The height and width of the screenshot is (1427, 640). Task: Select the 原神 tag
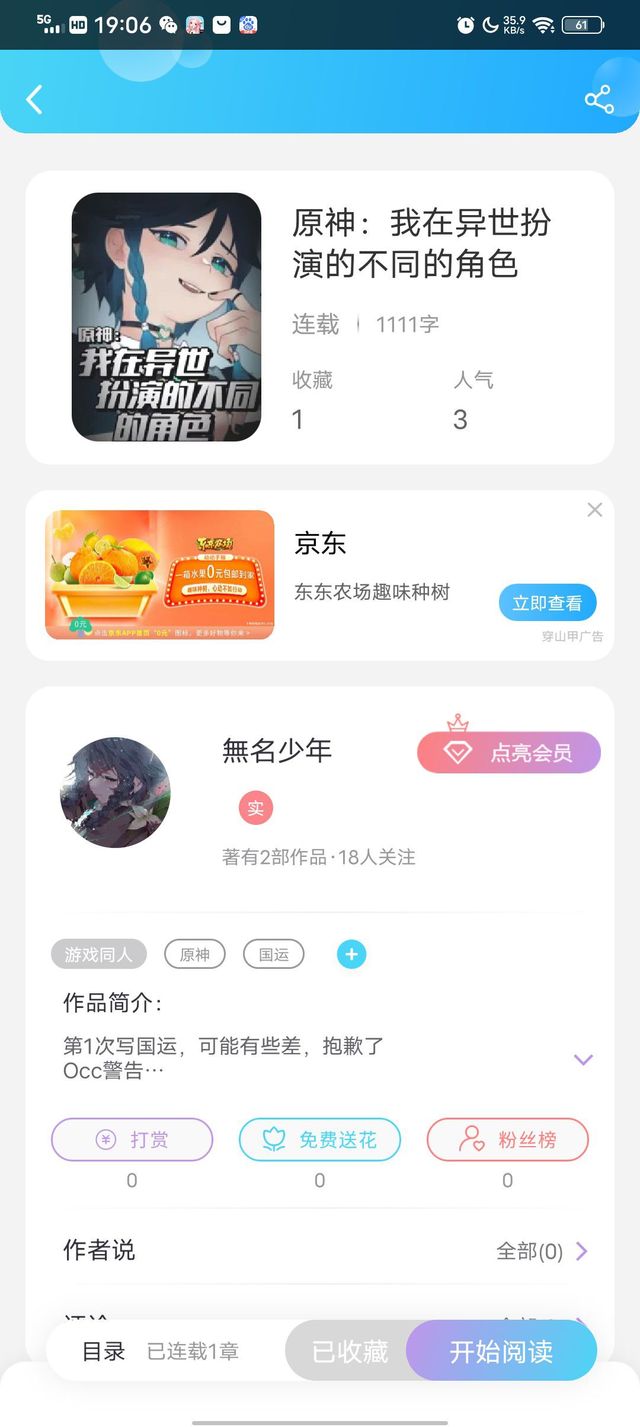point(195,955)
